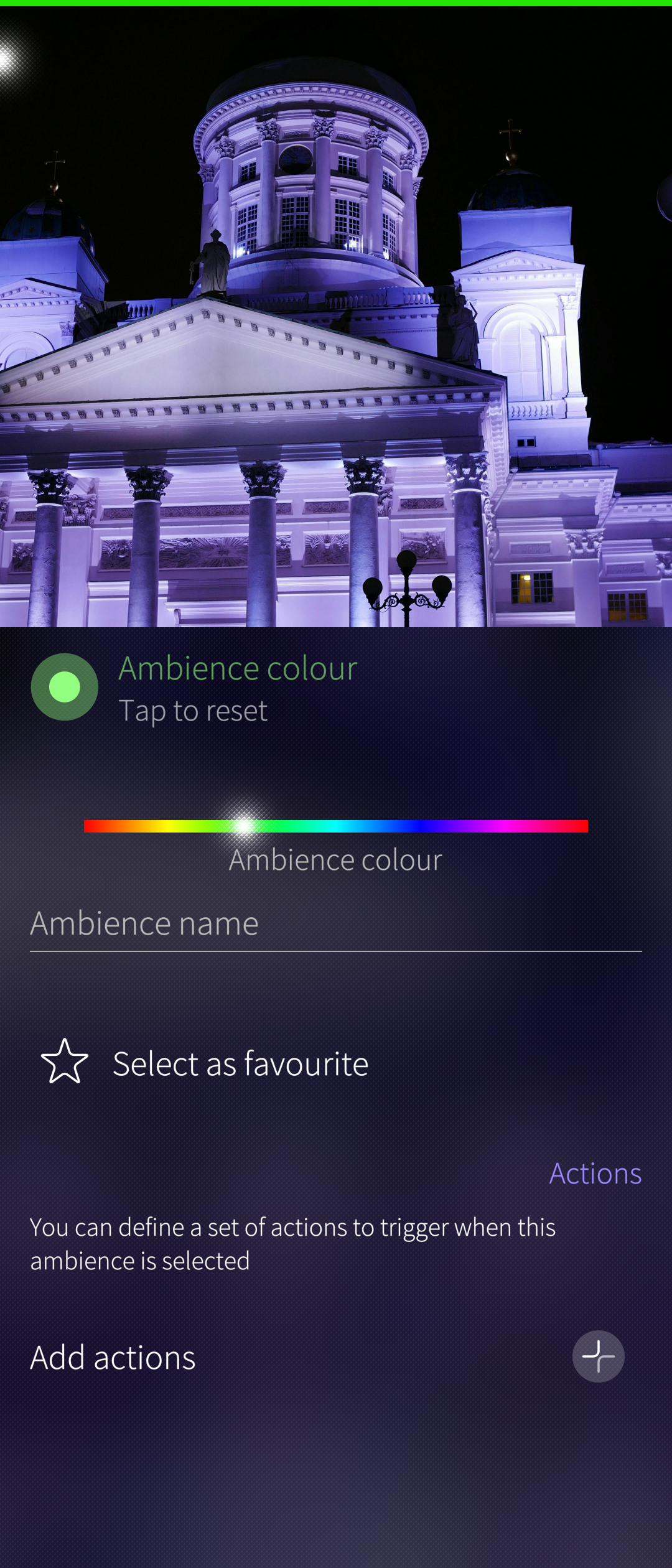Tap the green Ambience colour swatch to reset
This screenshot has width=672, height=1568.
coord(65,687)
